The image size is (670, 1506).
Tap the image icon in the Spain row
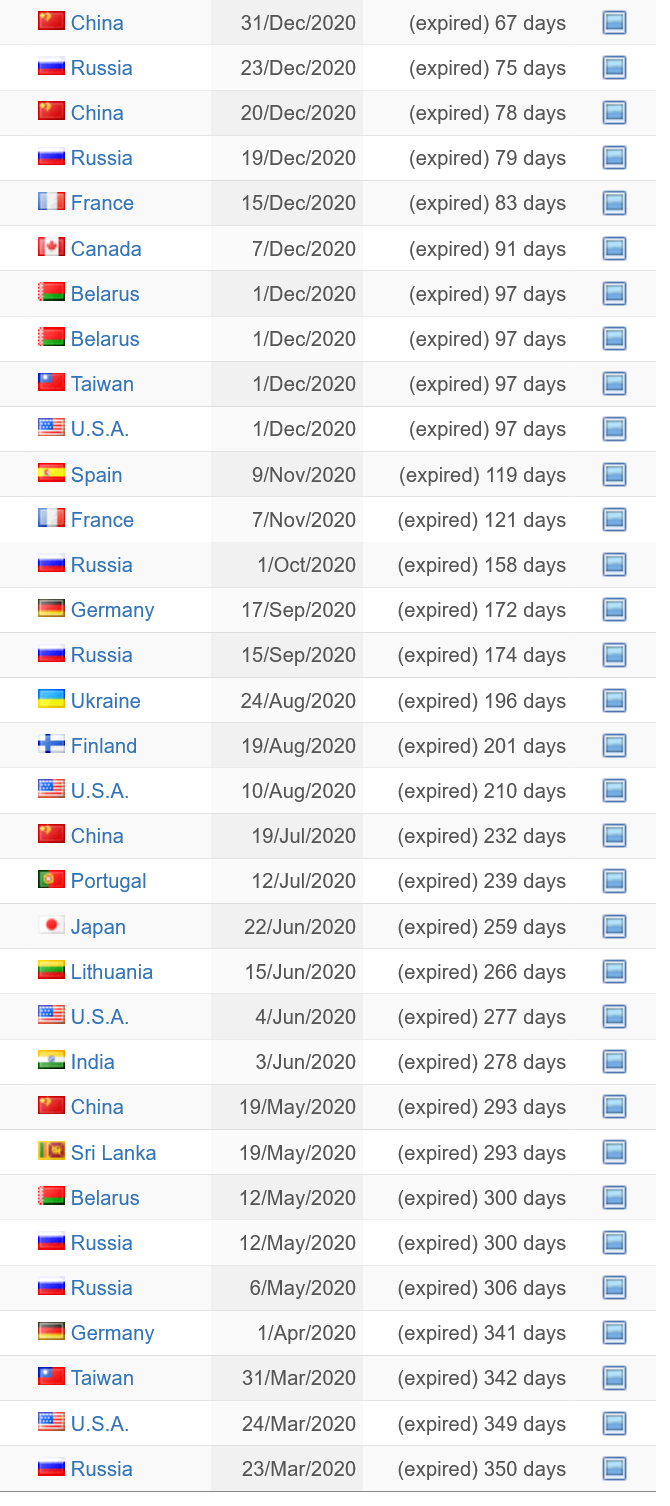click(615, 475)
